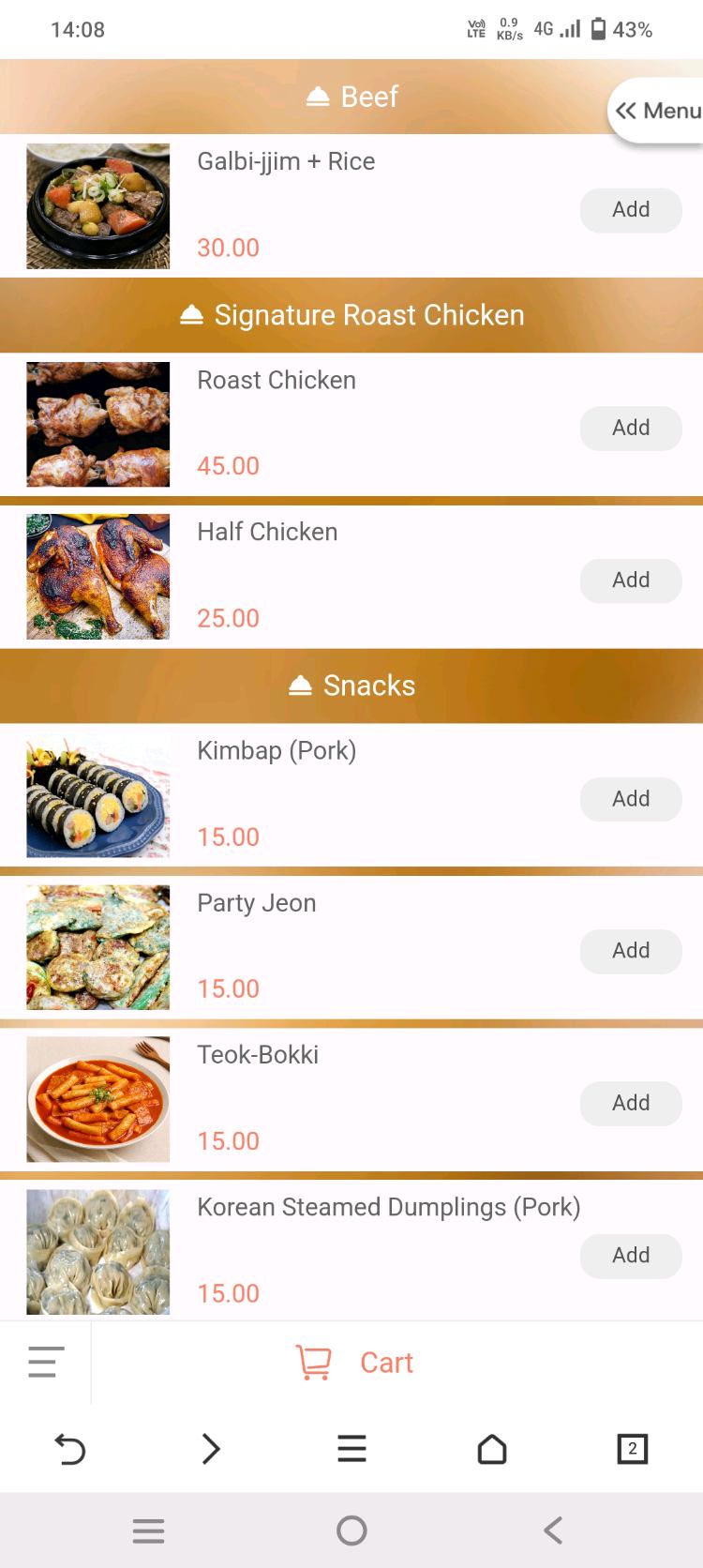Show the two open browser tabs
Image resolution: width=703 pixels, height=1568 pixels.
(x=633, y=1449)
